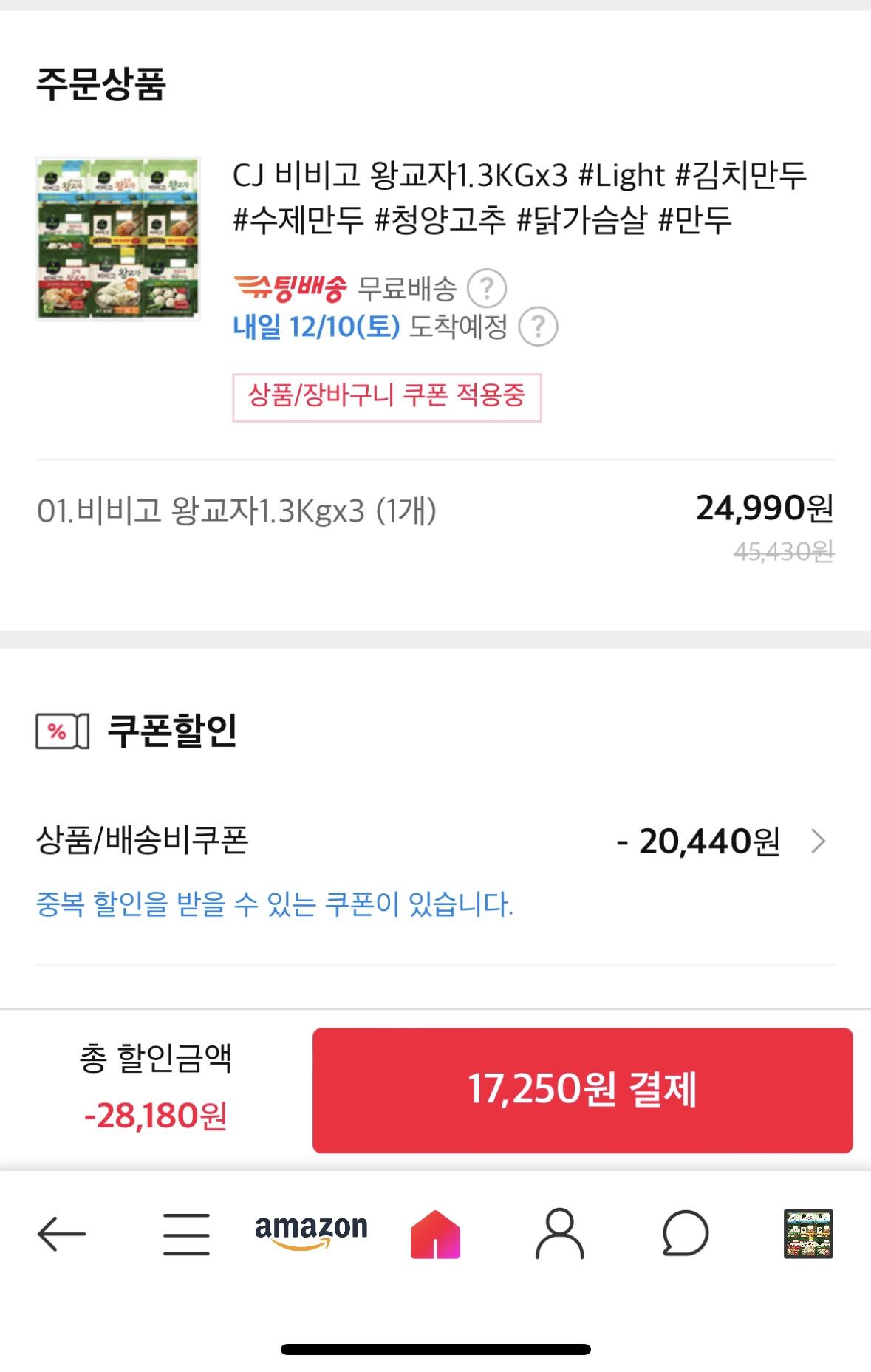Image resolution: width=871 pixels, height=1372 pixels.
Task: Open the hamburger category menu
Action: (x=186, y=1233)
